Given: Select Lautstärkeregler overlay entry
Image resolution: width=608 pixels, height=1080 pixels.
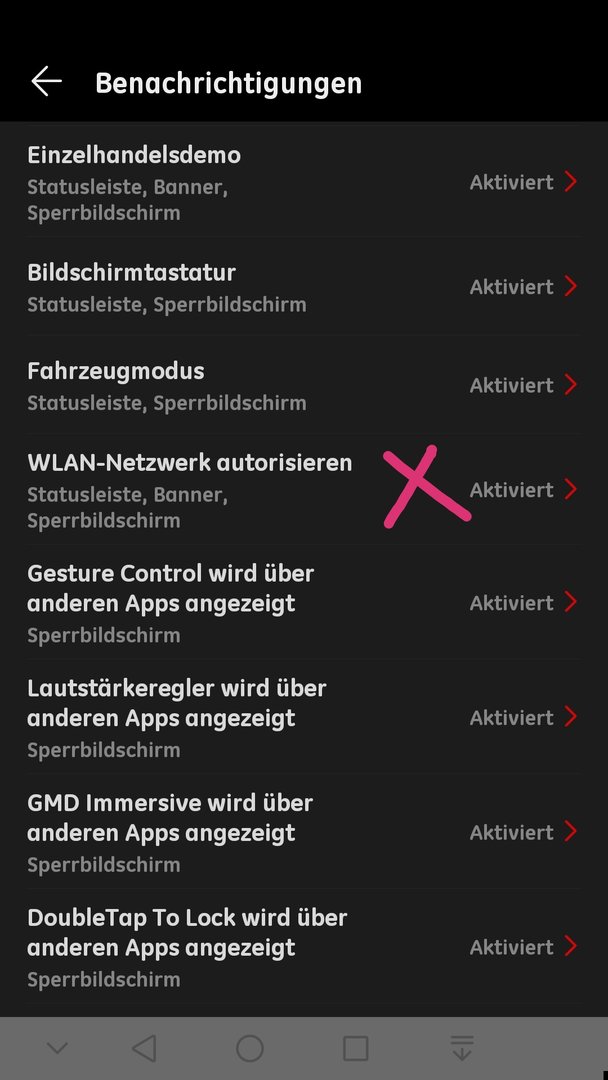Looking at the screenshot, I should click(304, 717).
